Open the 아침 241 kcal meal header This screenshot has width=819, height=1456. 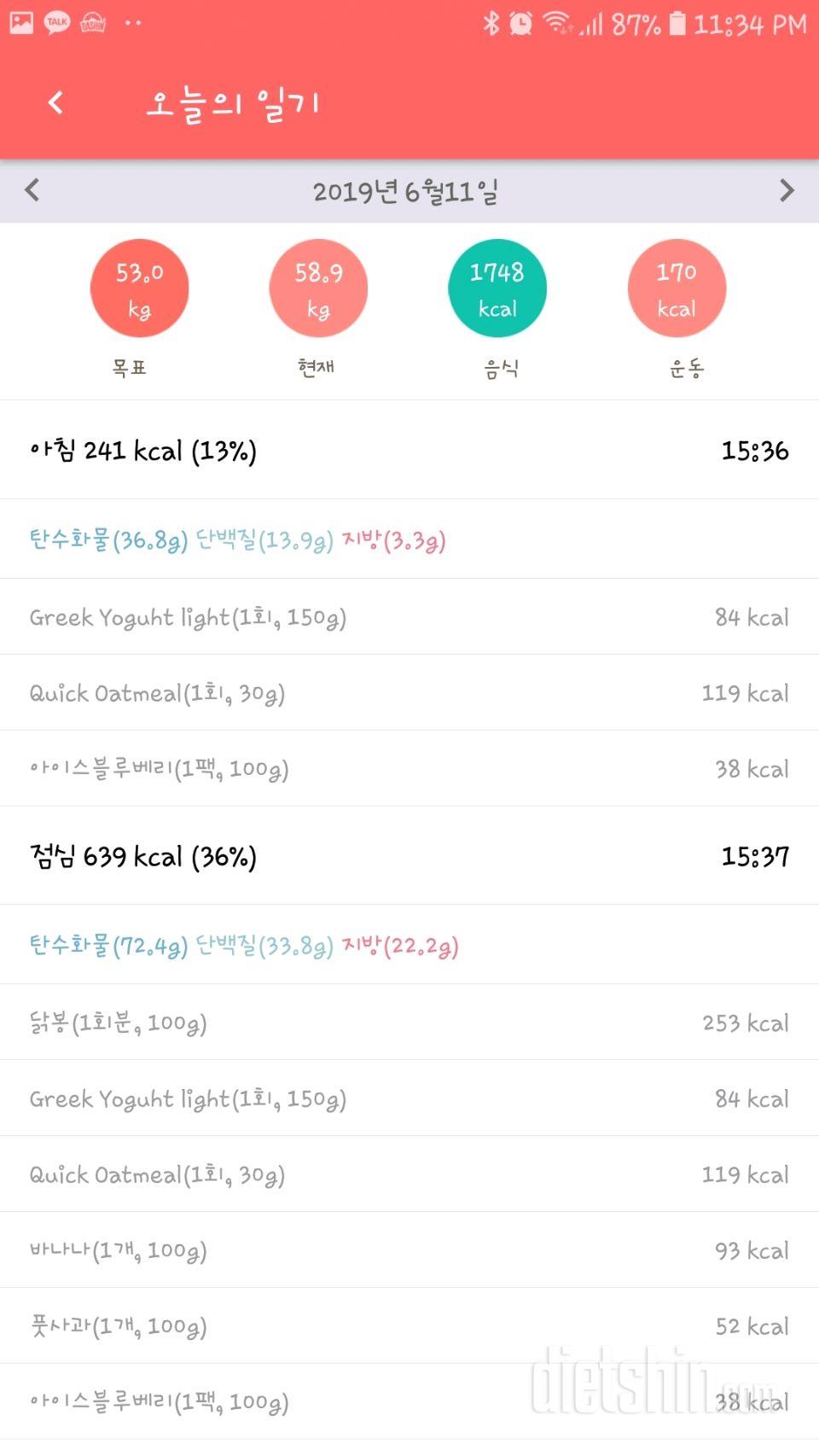409,450
